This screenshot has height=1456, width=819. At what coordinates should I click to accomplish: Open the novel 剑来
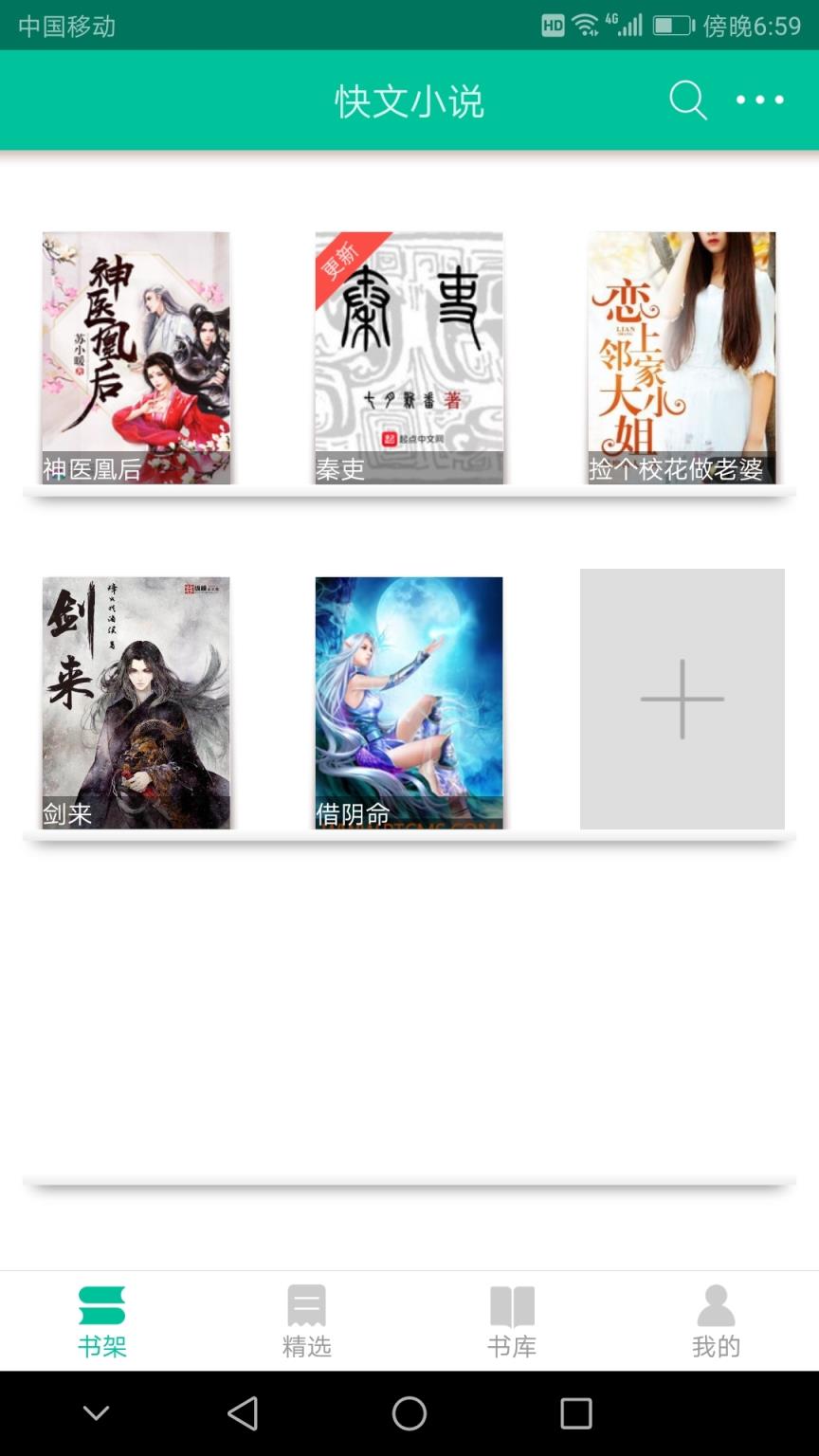click(136, 701)
